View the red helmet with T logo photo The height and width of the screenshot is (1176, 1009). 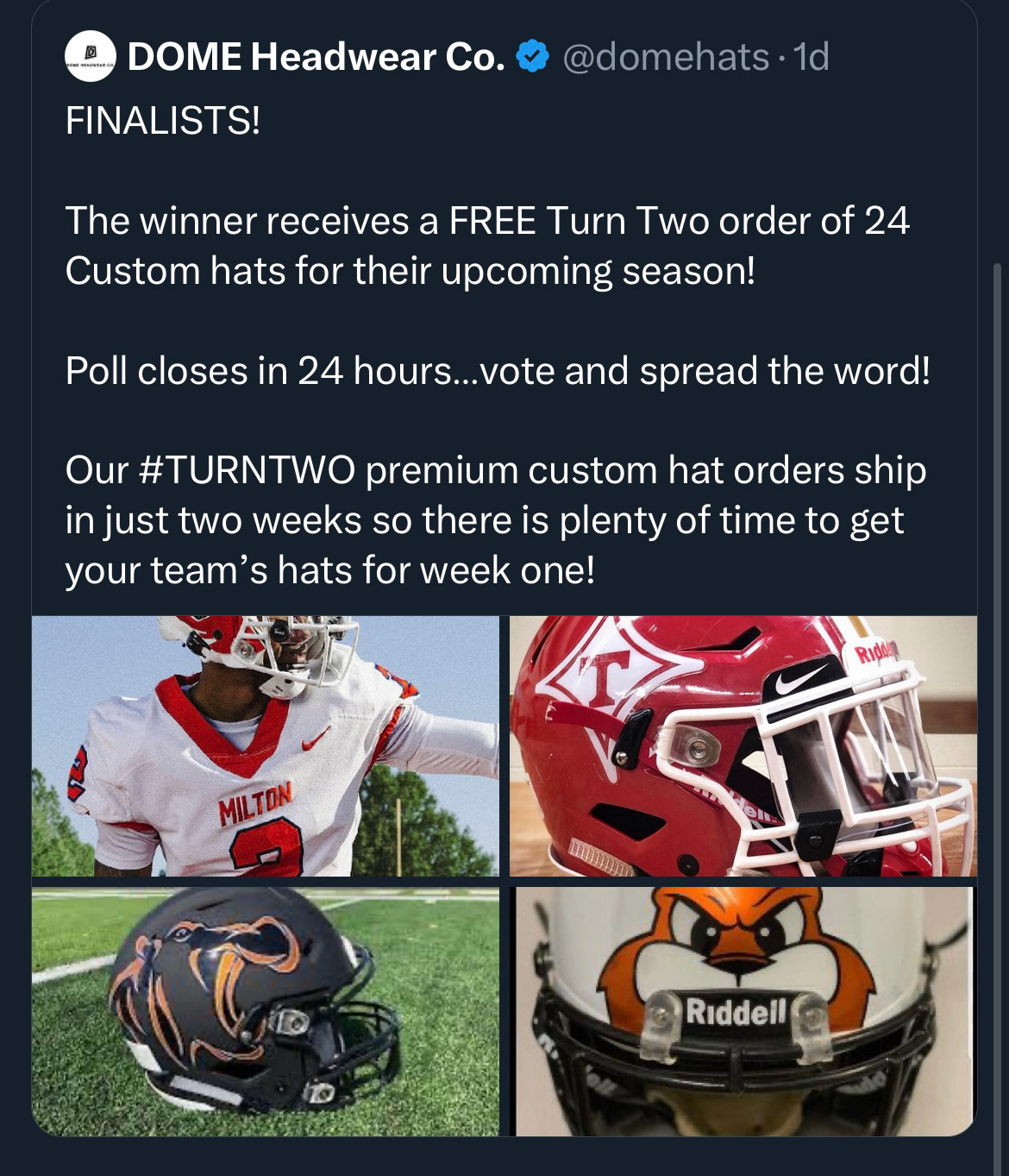[743, 746]
